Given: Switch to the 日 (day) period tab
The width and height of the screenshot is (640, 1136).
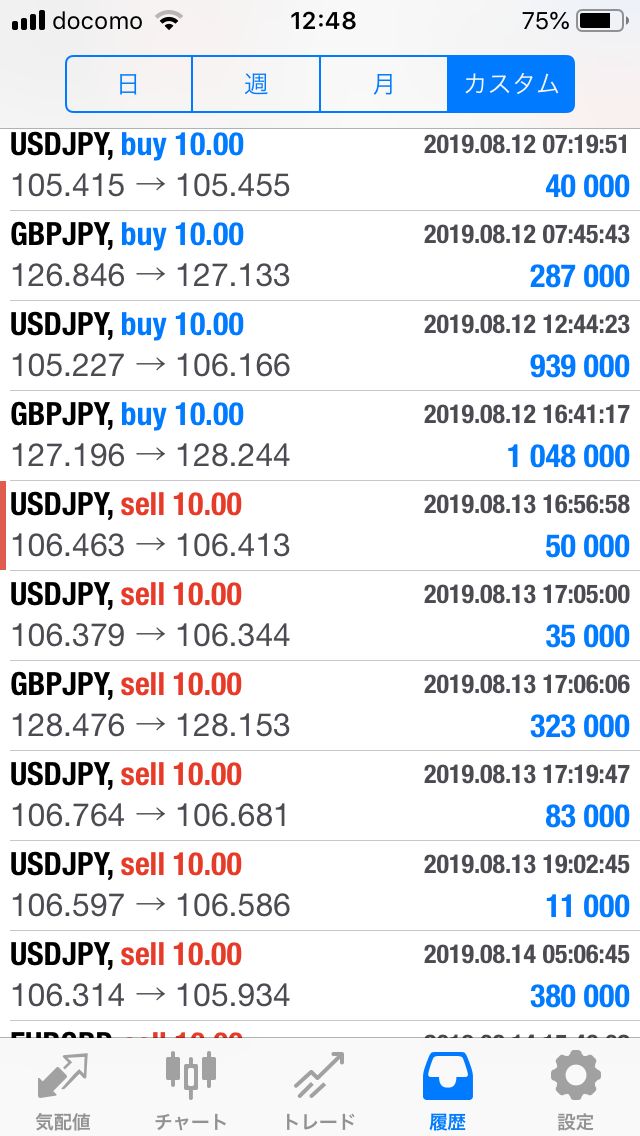Looking at the screenshot, I should (129, 84).
